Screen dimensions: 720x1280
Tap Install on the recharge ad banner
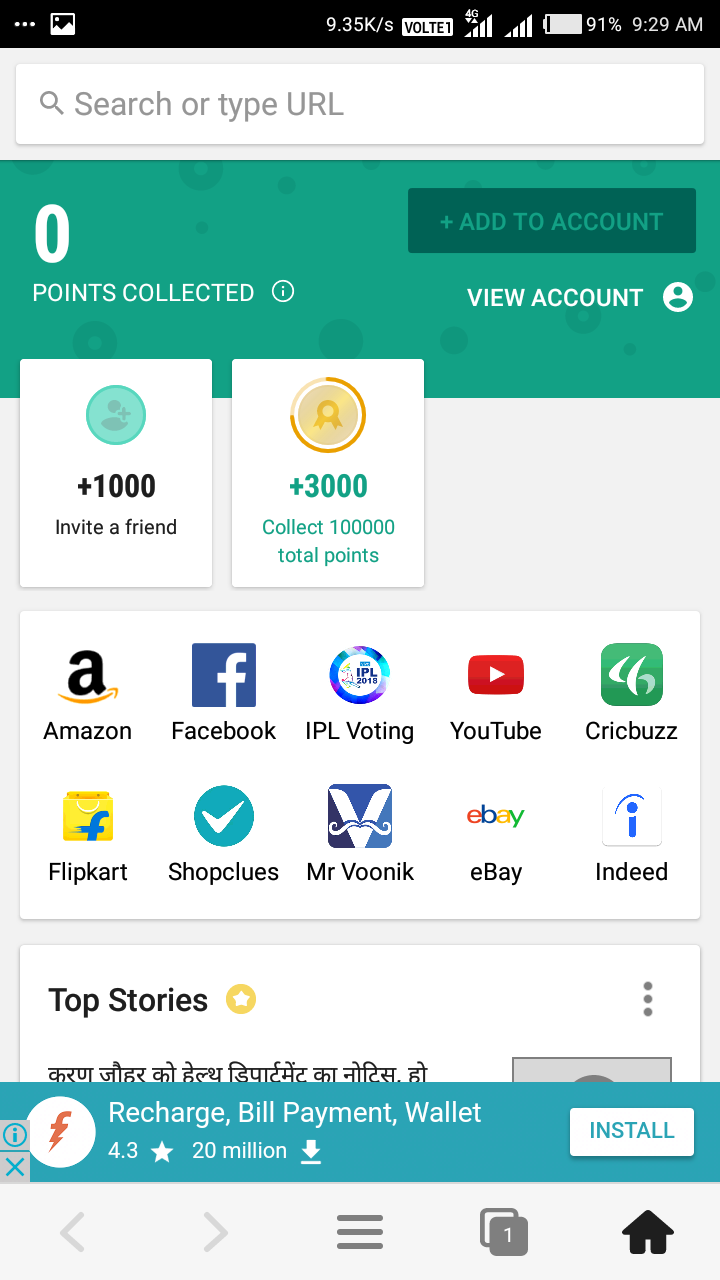631,1131
